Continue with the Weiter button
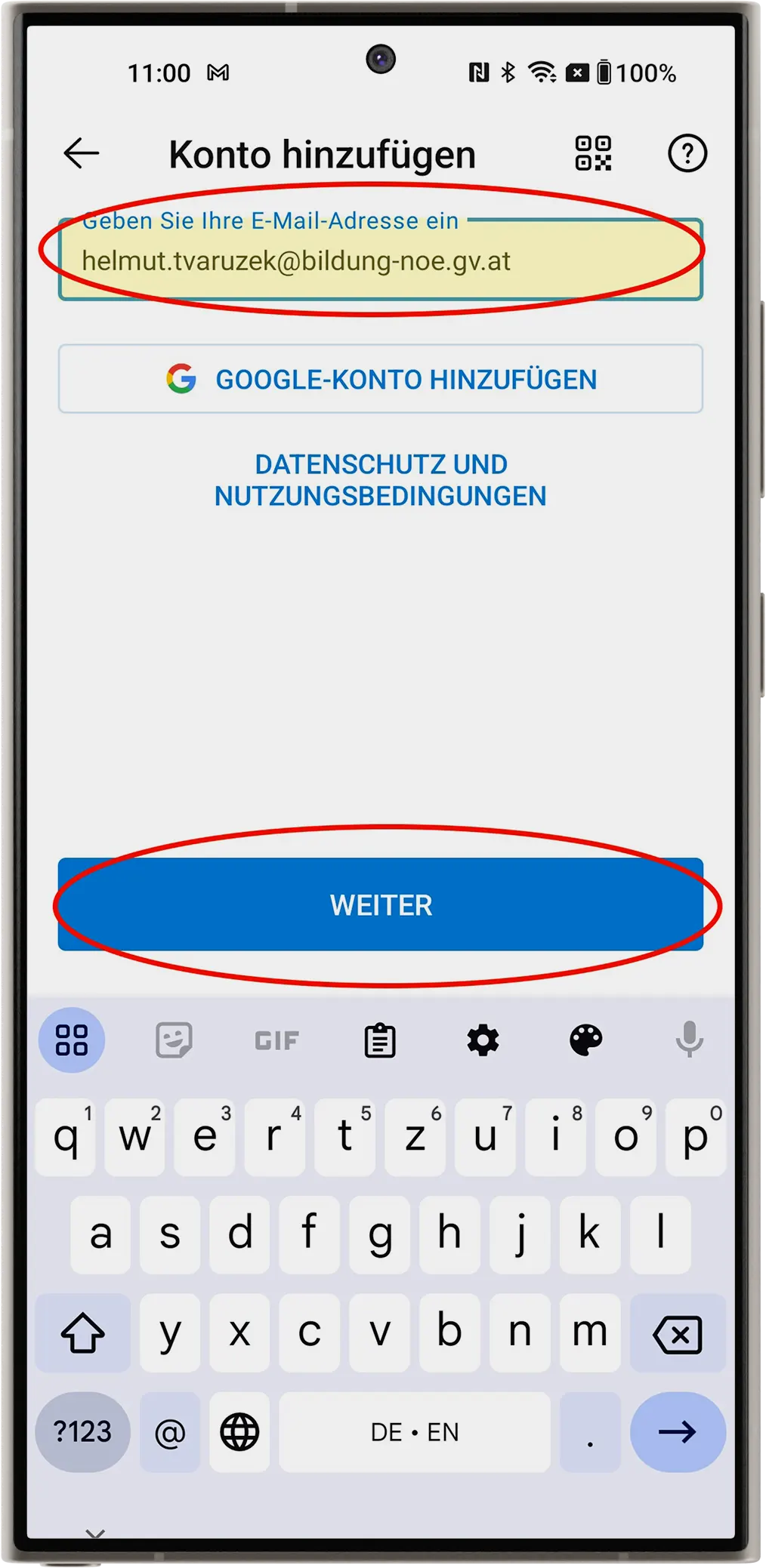The width and height of the screenshot is (766, 1568). [381, 904]
